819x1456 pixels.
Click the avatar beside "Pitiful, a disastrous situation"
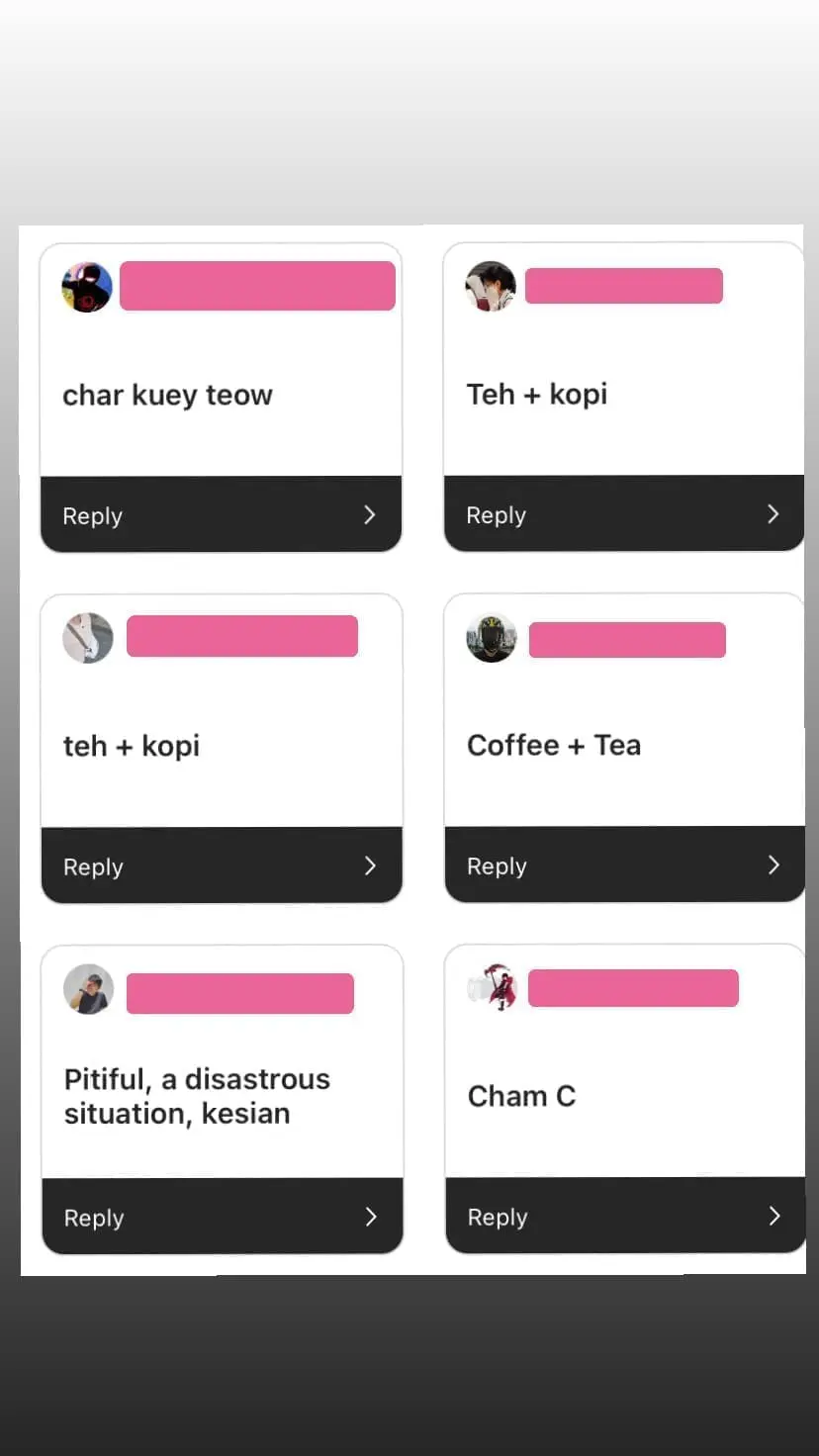click(x=88, y=989)
